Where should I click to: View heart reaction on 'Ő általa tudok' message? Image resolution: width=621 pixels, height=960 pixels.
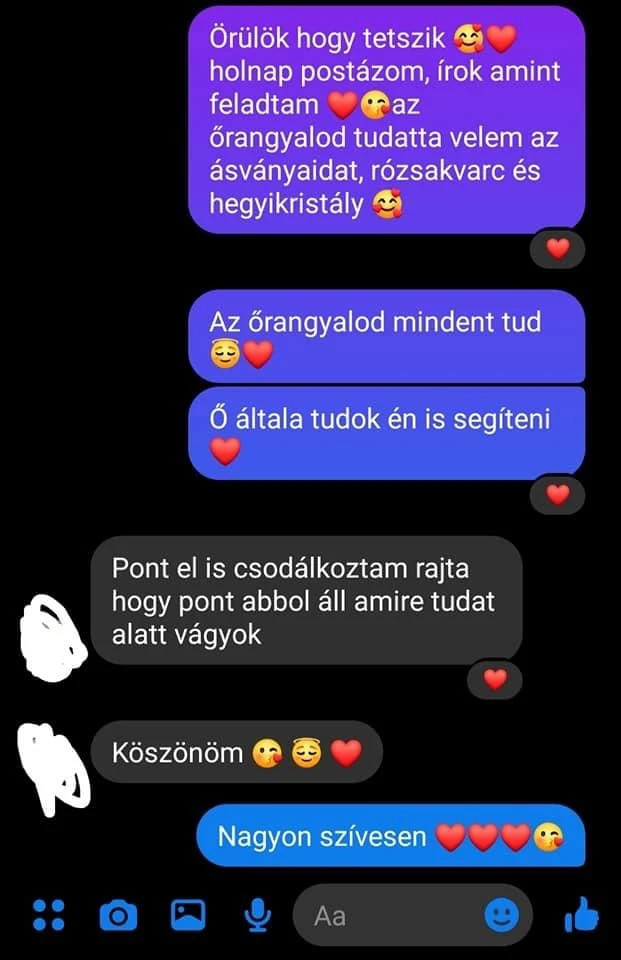[x=557, y=493]
